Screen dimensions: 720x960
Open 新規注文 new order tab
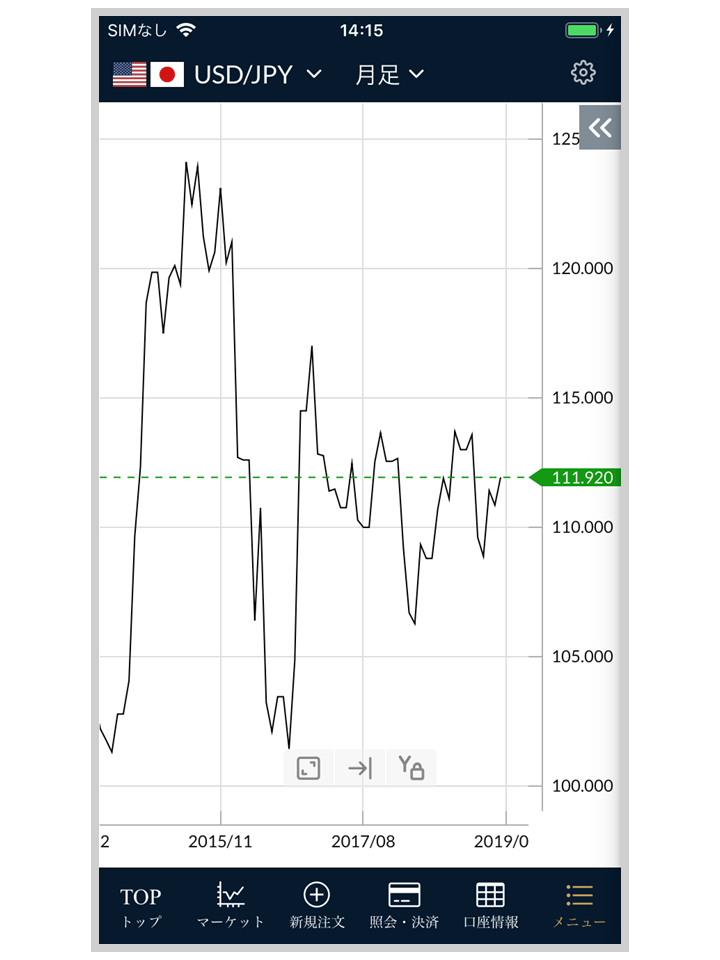316,906
